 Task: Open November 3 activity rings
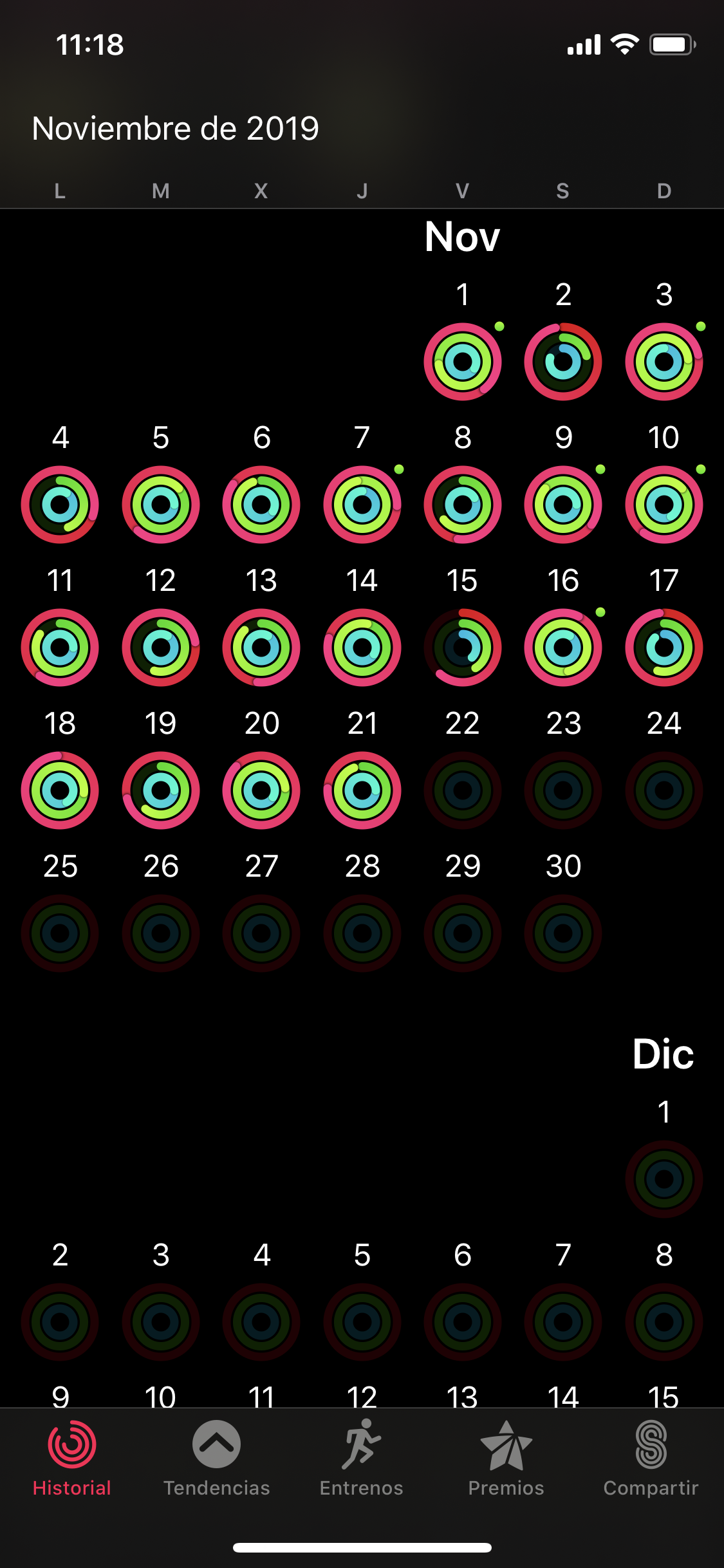click(664, 362)
